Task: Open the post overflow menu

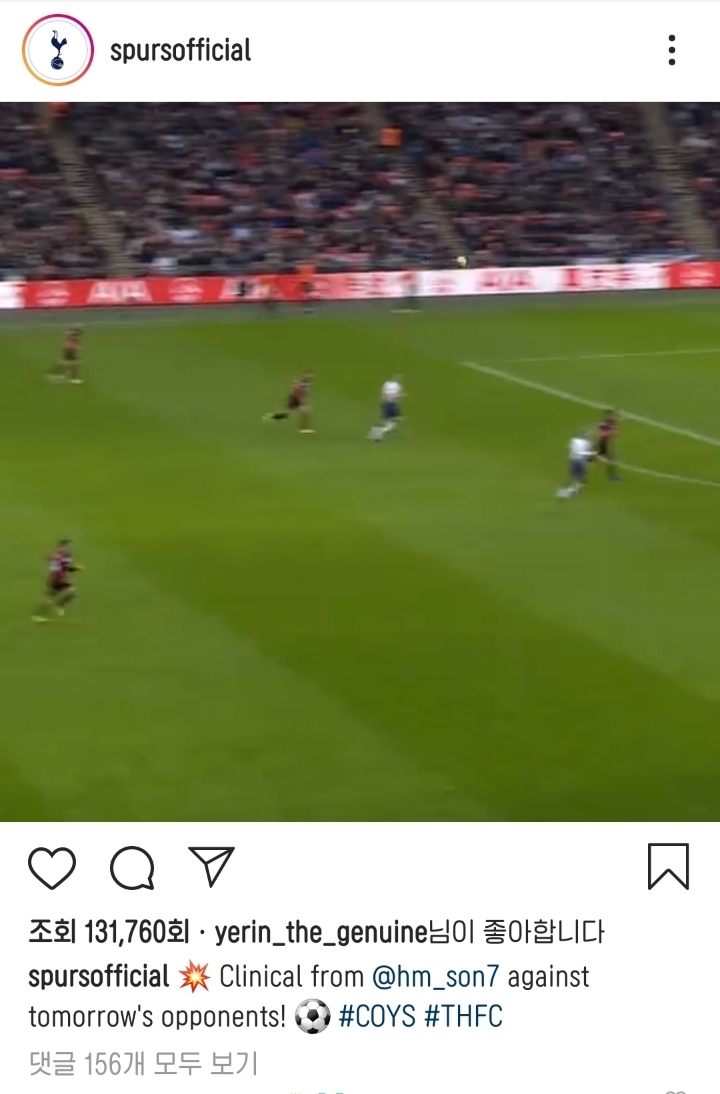Action: tap(672, 50)
